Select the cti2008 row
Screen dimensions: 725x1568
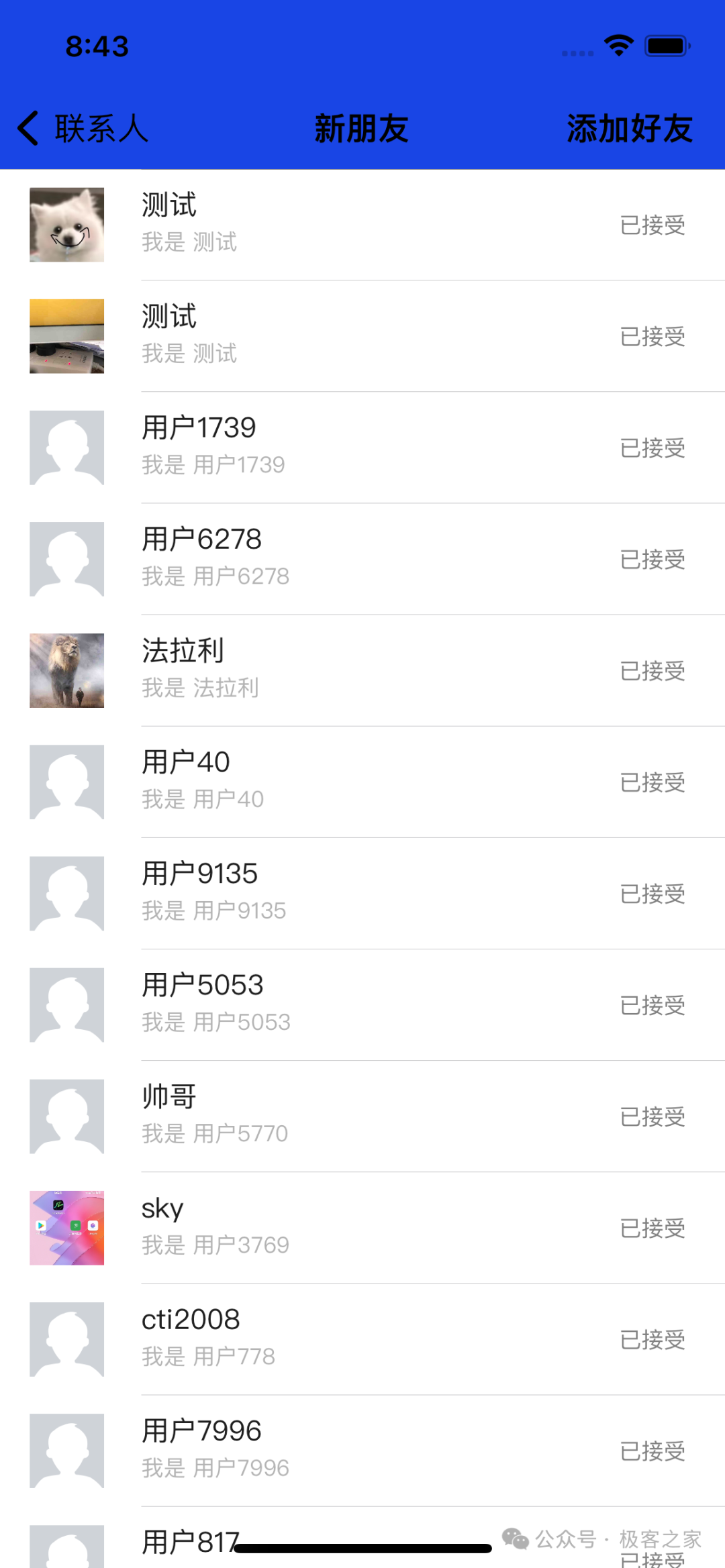pyautogui.click(x=362, y=1339)
